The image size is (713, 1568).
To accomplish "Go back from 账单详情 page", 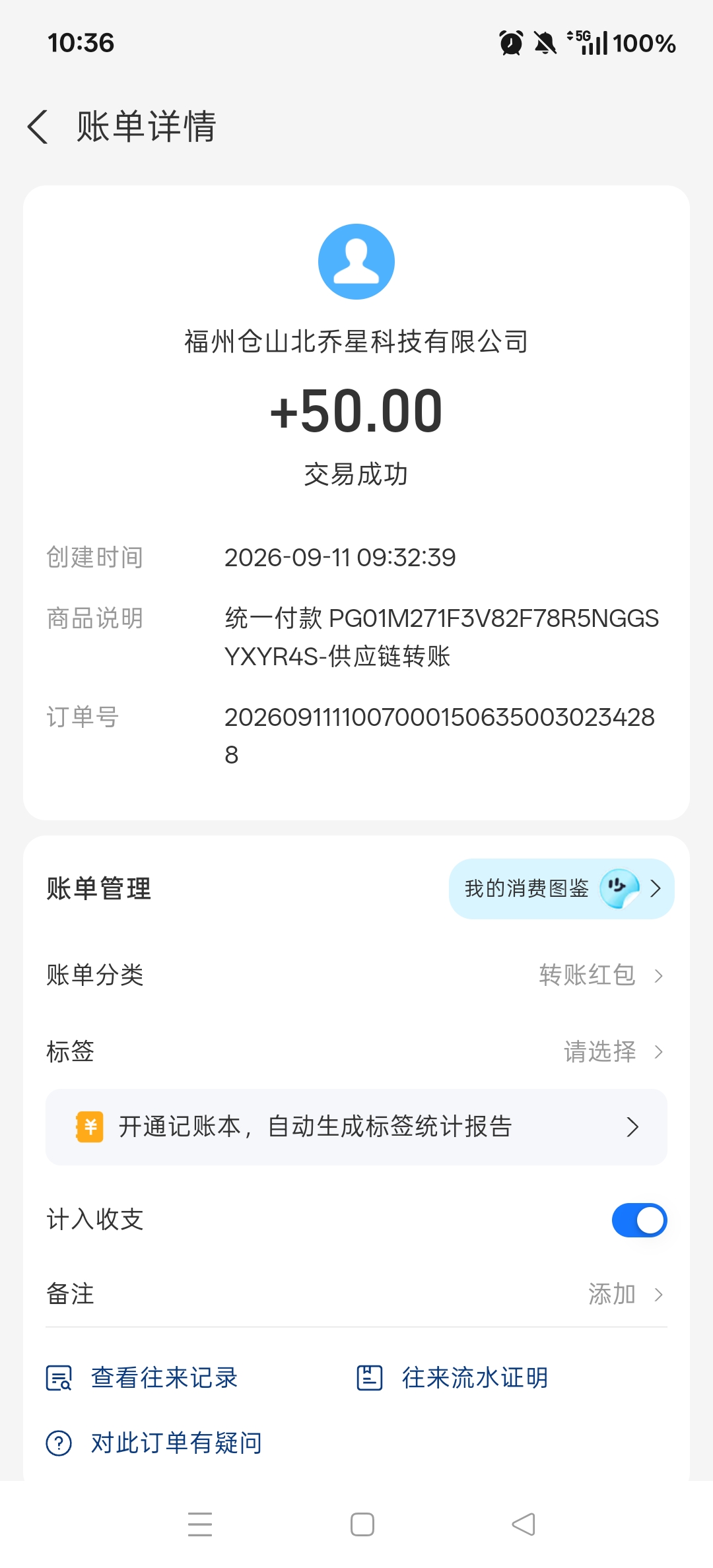I will pos(38,127).
